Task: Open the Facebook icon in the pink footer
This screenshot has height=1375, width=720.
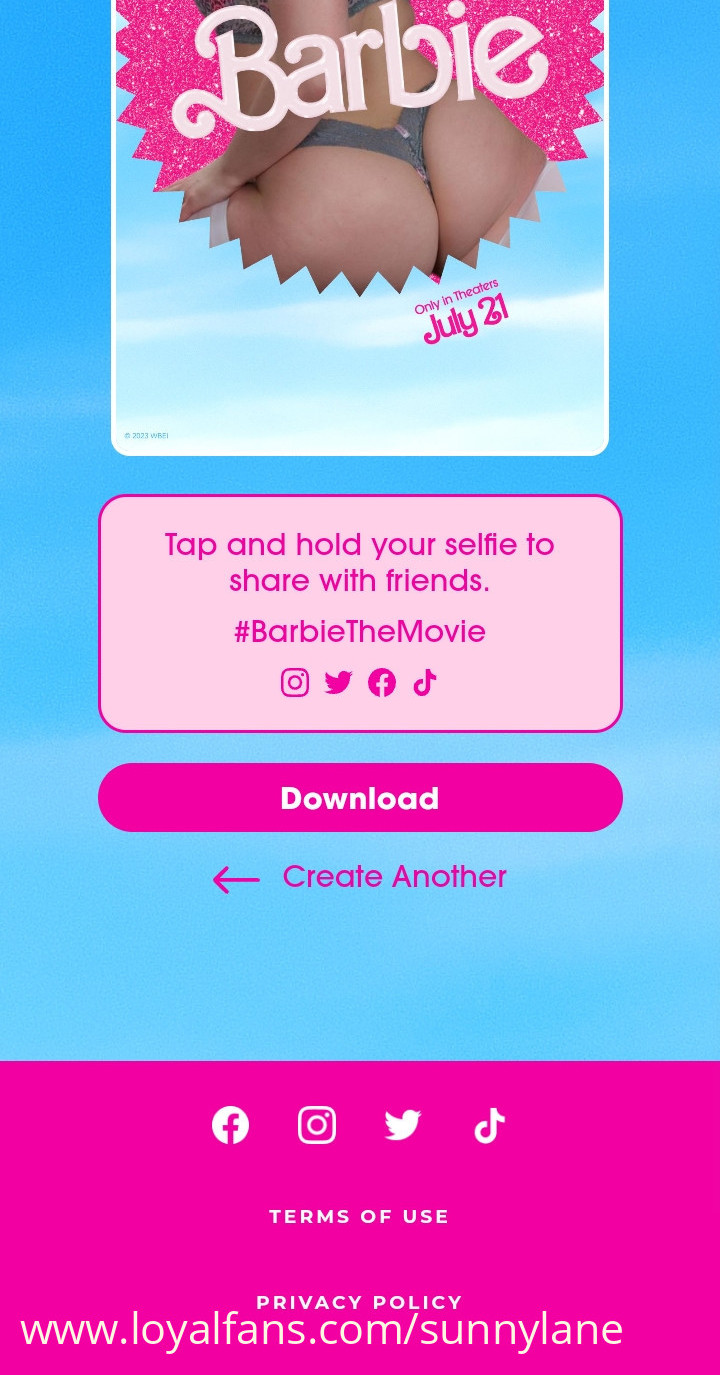Action: click(230, 1125)
